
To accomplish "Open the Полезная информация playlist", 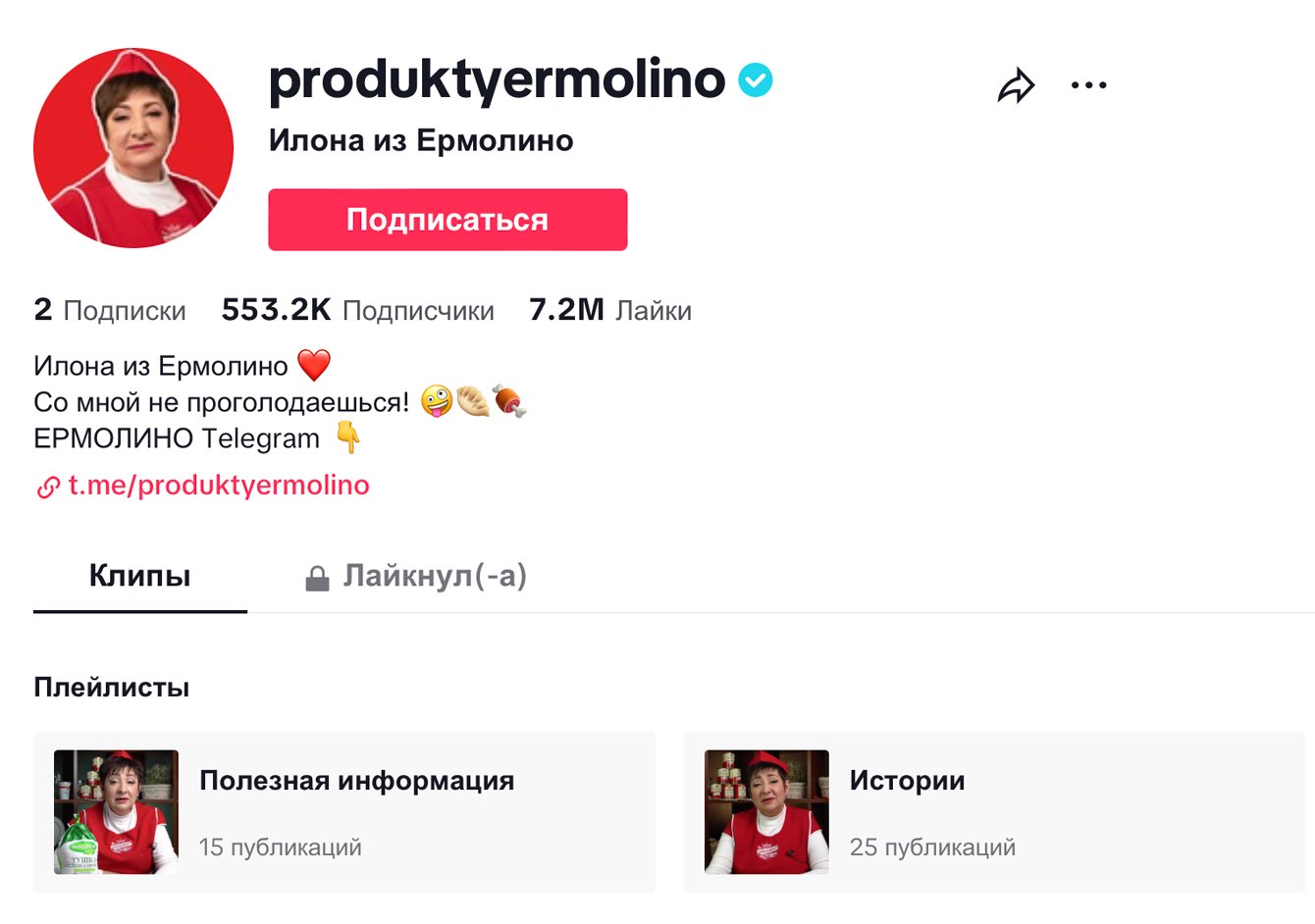I will coord(343,811).
